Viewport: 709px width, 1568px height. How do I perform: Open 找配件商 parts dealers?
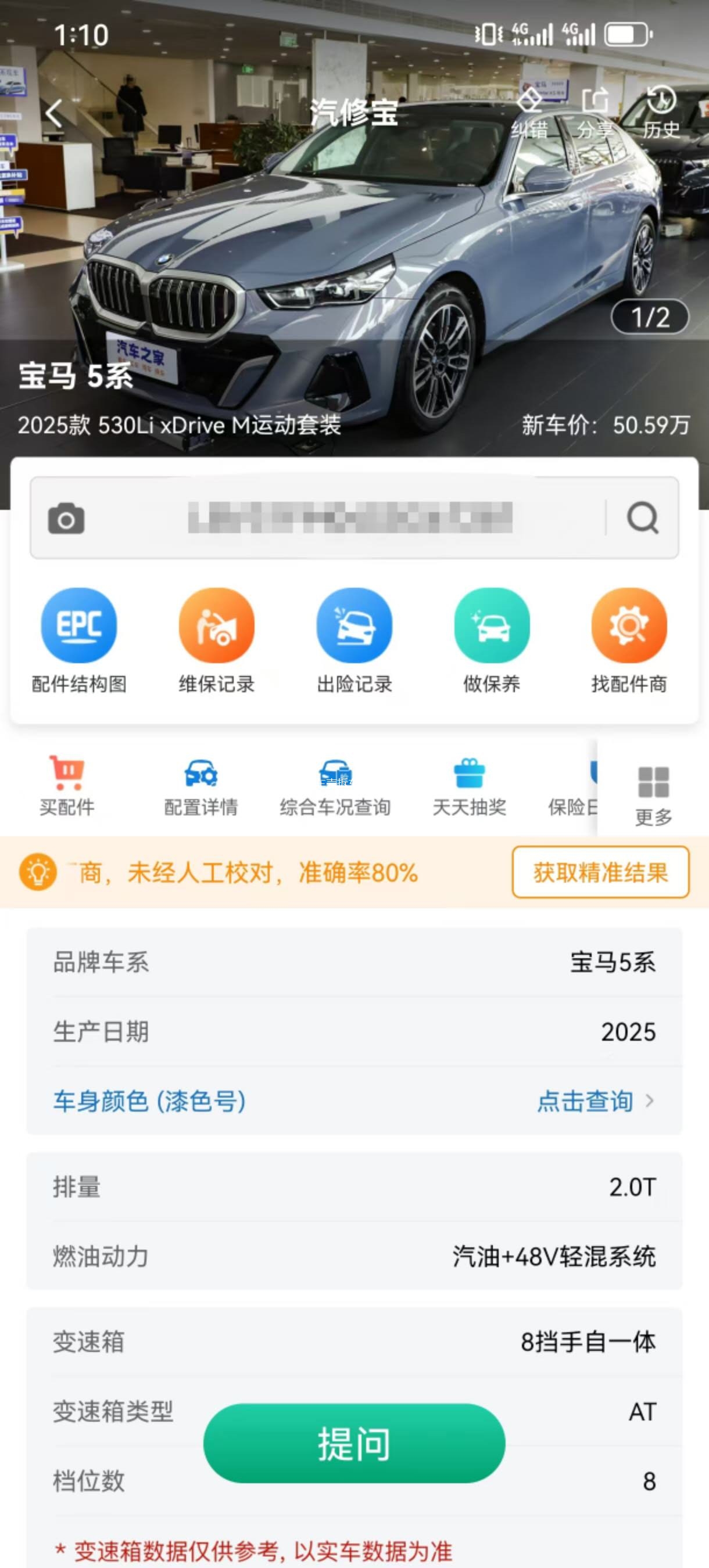click(x=629, y=641)
